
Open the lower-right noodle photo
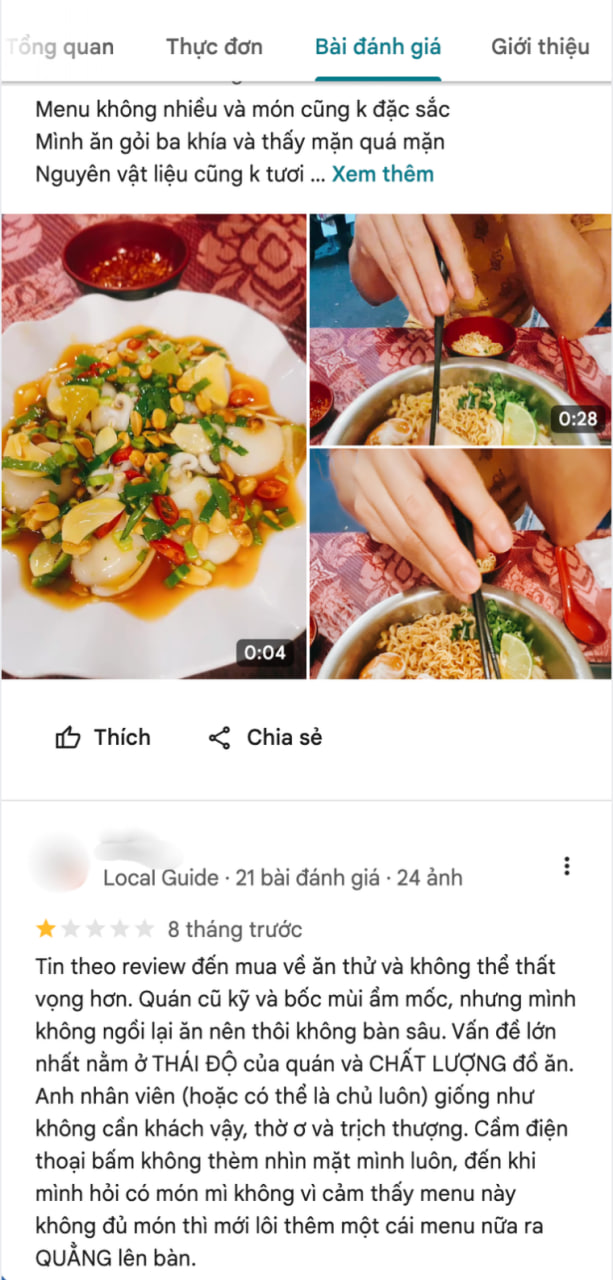(x=460, y=564)
